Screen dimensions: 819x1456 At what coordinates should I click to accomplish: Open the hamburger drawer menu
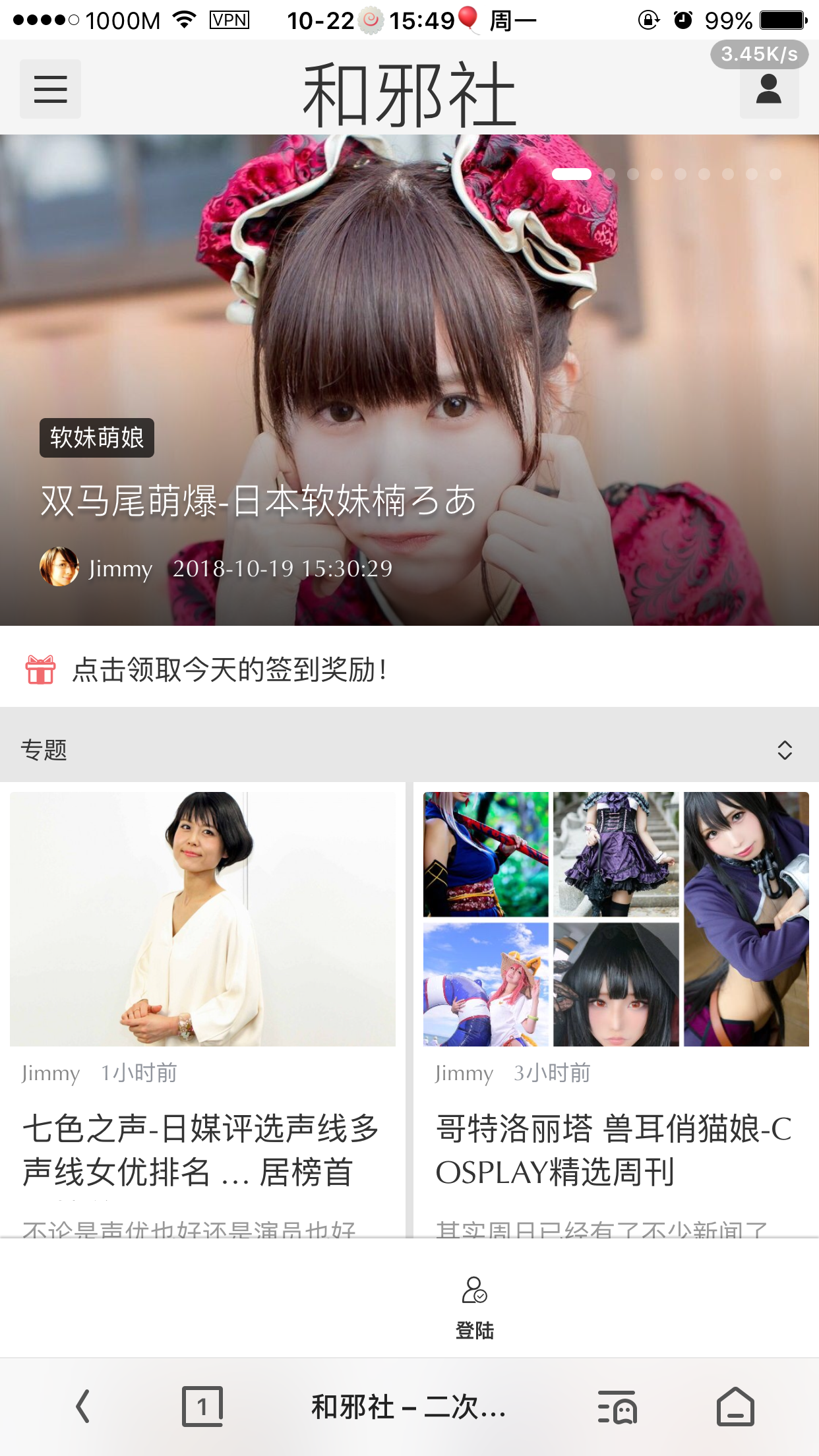50,89
